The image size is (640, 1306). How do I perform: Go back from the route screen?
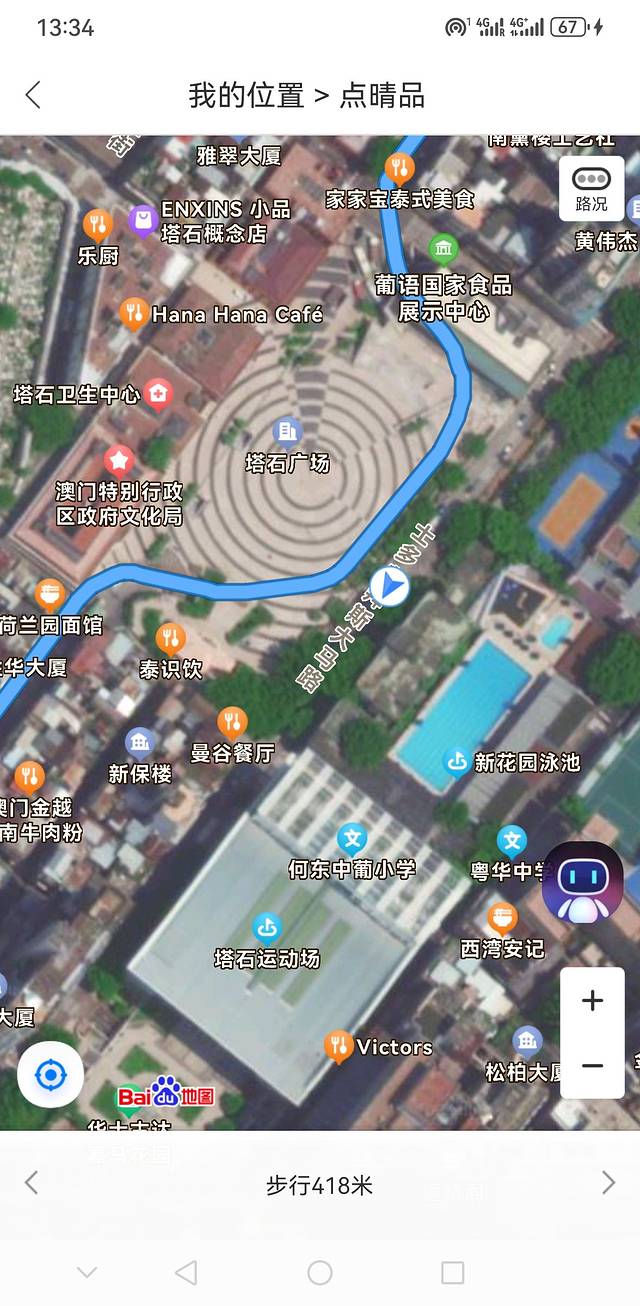tap(33, 95)
